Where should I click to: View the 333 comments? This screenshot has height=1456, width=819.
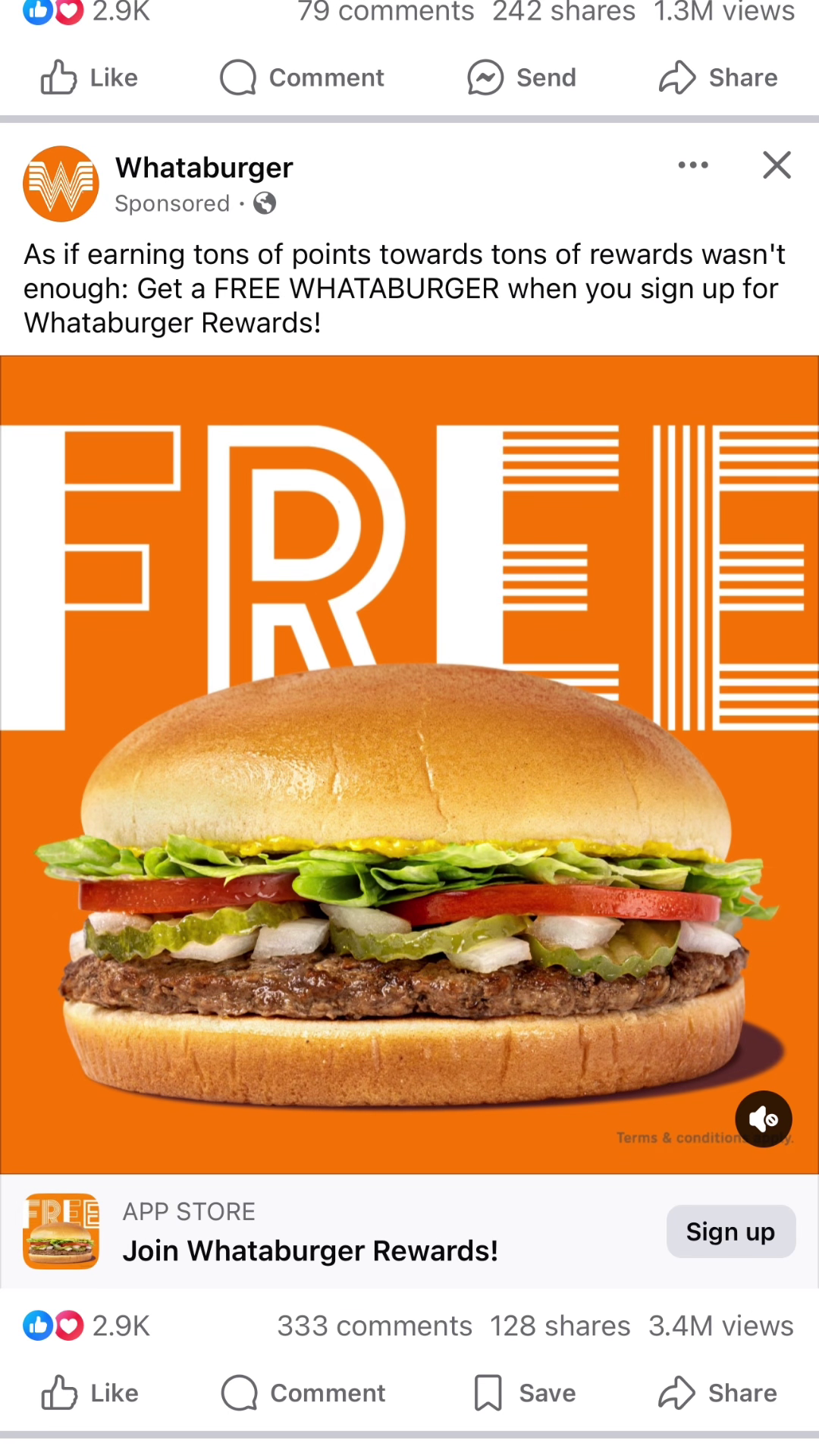(x=375, y=1326)
